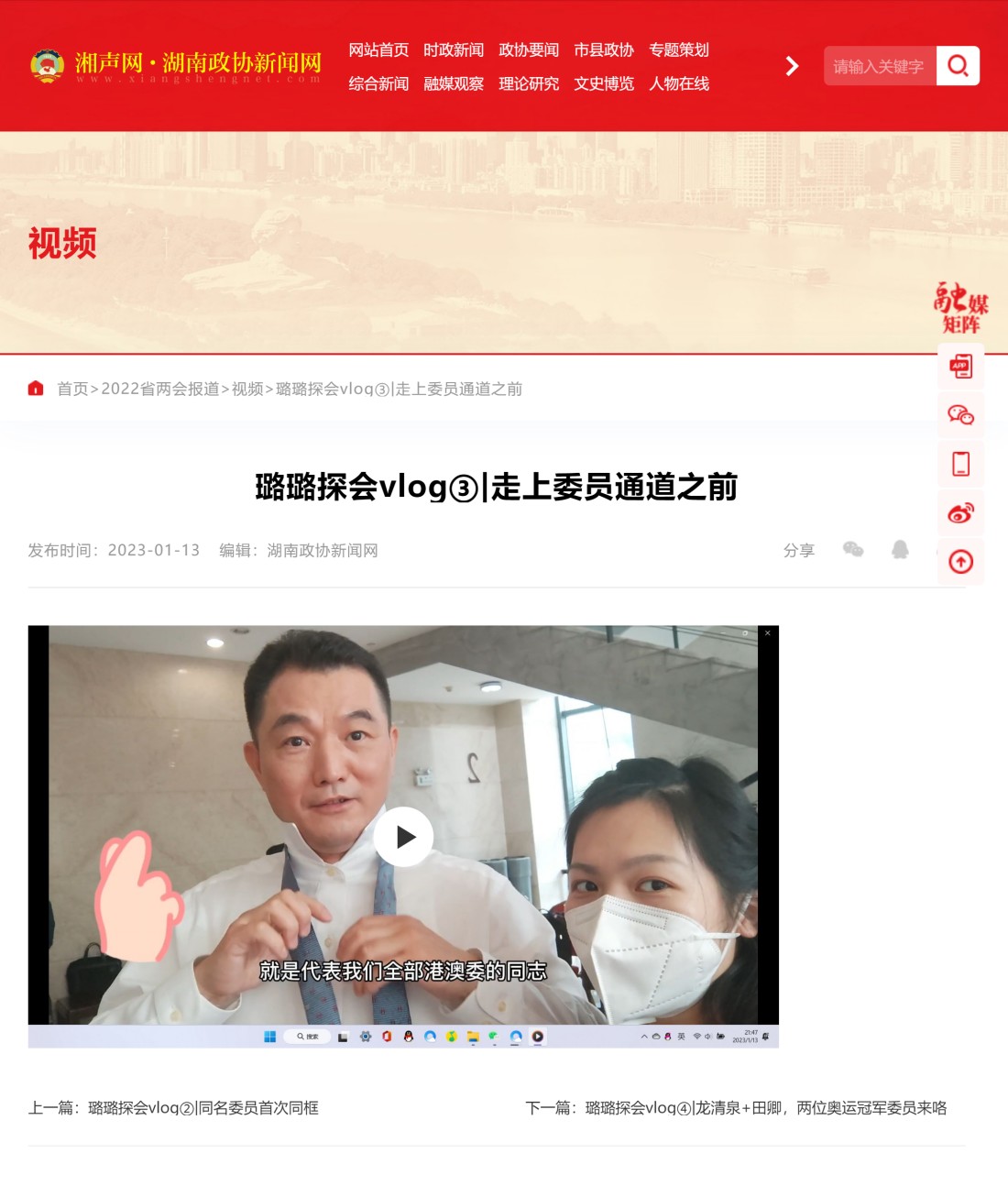Go to 时政新闻 section
Viewport: 1008px width, 1197px height.
point(454,50)
